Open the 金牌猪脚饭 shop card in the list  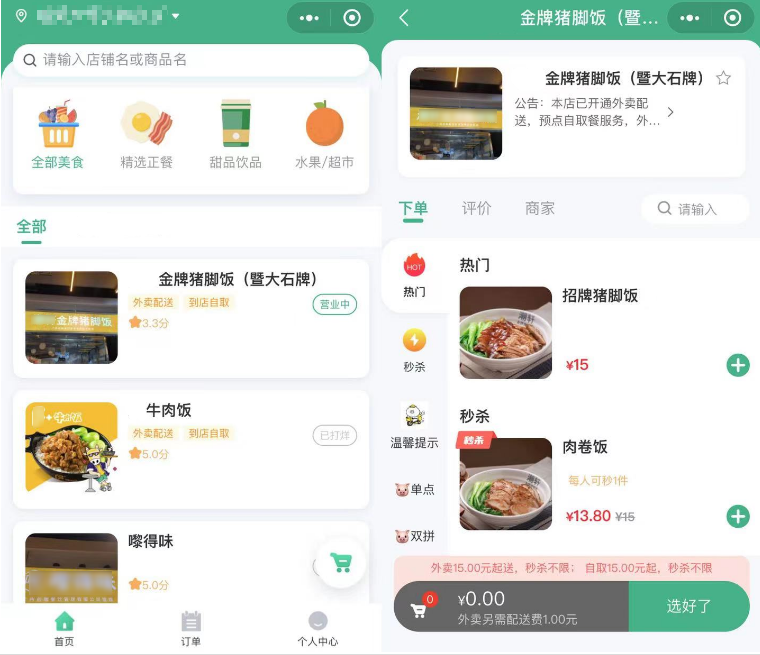[191, 318]
